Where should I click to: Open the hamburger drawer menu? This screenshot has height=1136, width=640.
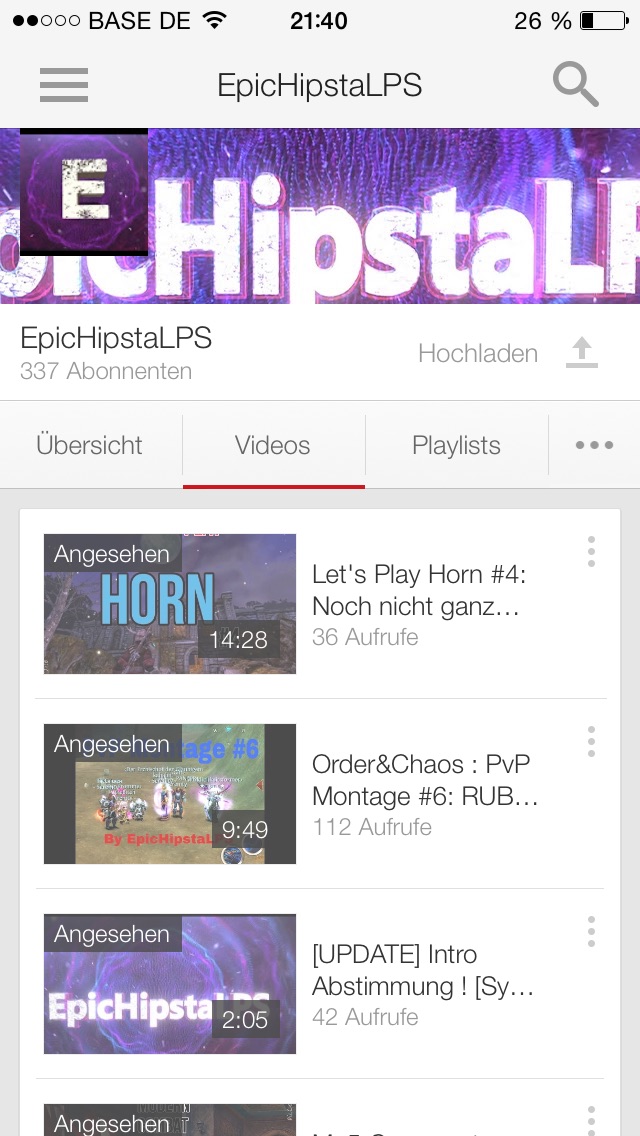coord(64,85)
